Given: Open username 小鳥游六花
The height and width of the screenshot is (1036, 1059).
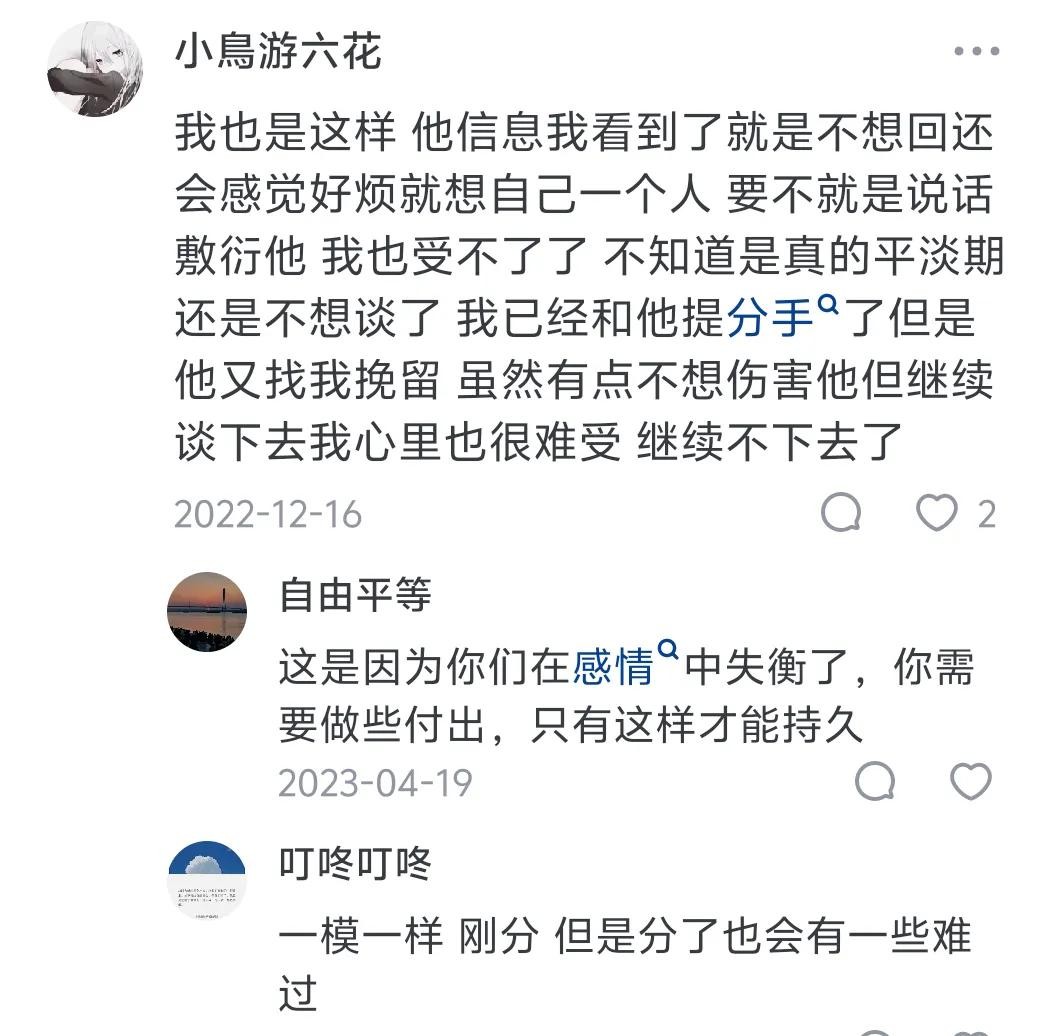Looking at the screenshot, I should click(279, 50).
